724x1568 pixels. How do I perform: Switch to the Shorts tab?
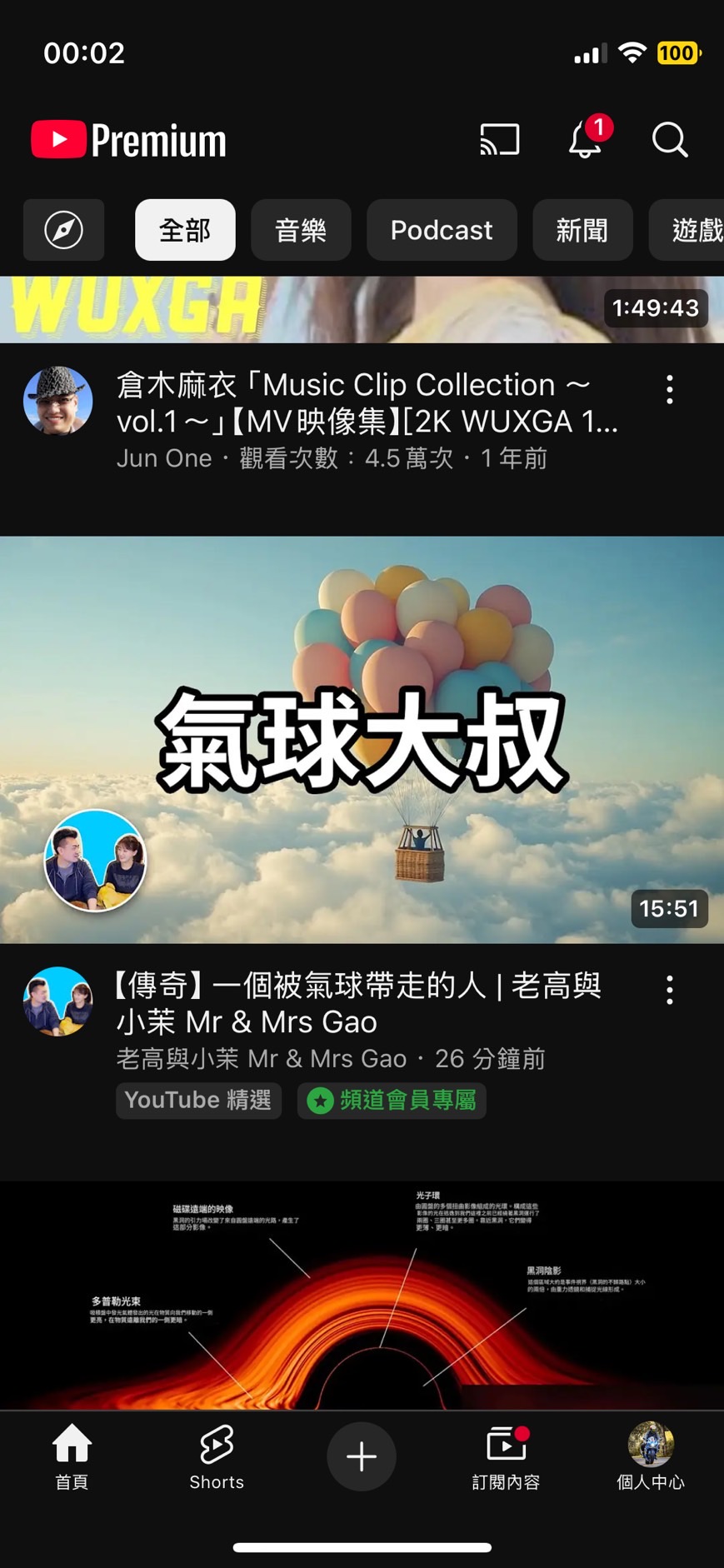pyautogui.click(x=217, y=1456)
